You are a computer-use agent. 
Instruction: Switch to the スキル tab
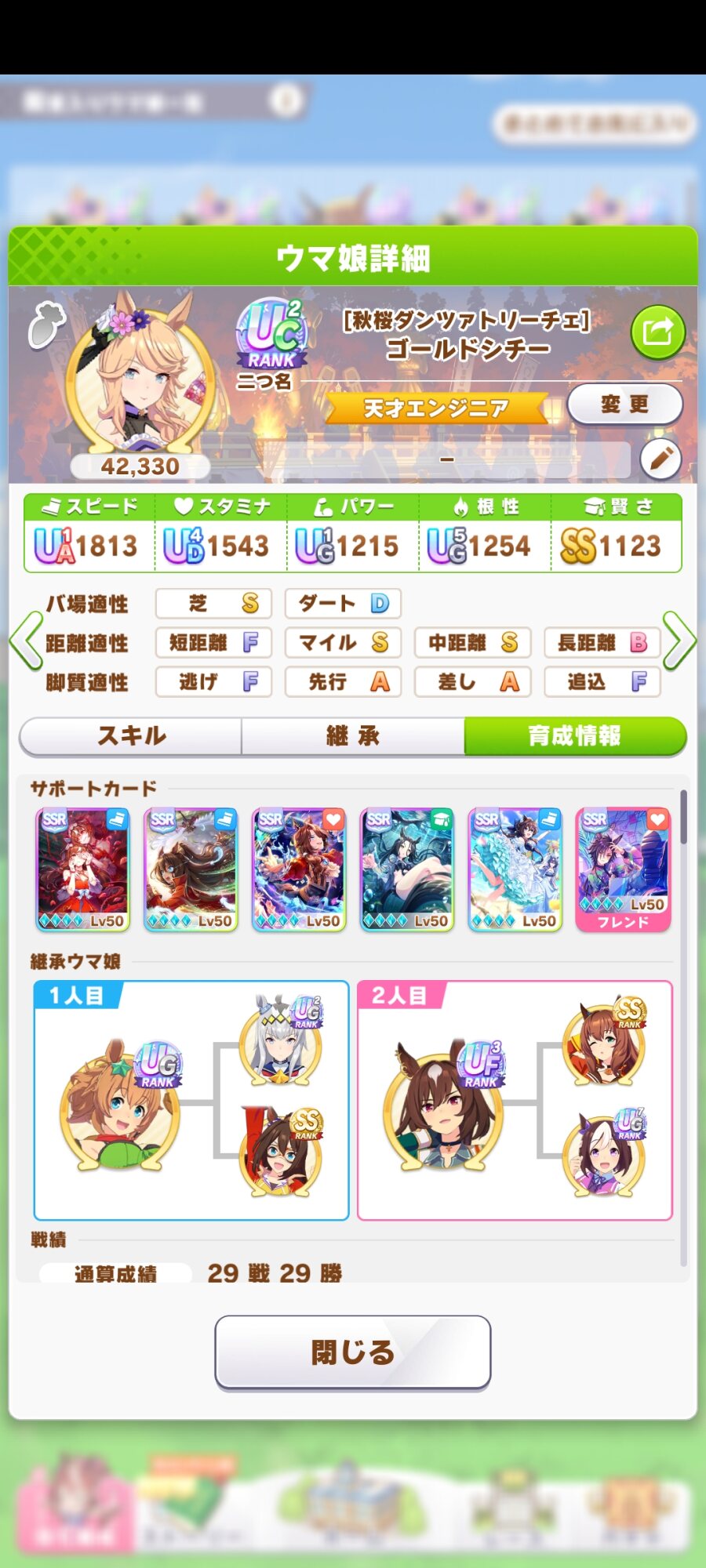131,735
